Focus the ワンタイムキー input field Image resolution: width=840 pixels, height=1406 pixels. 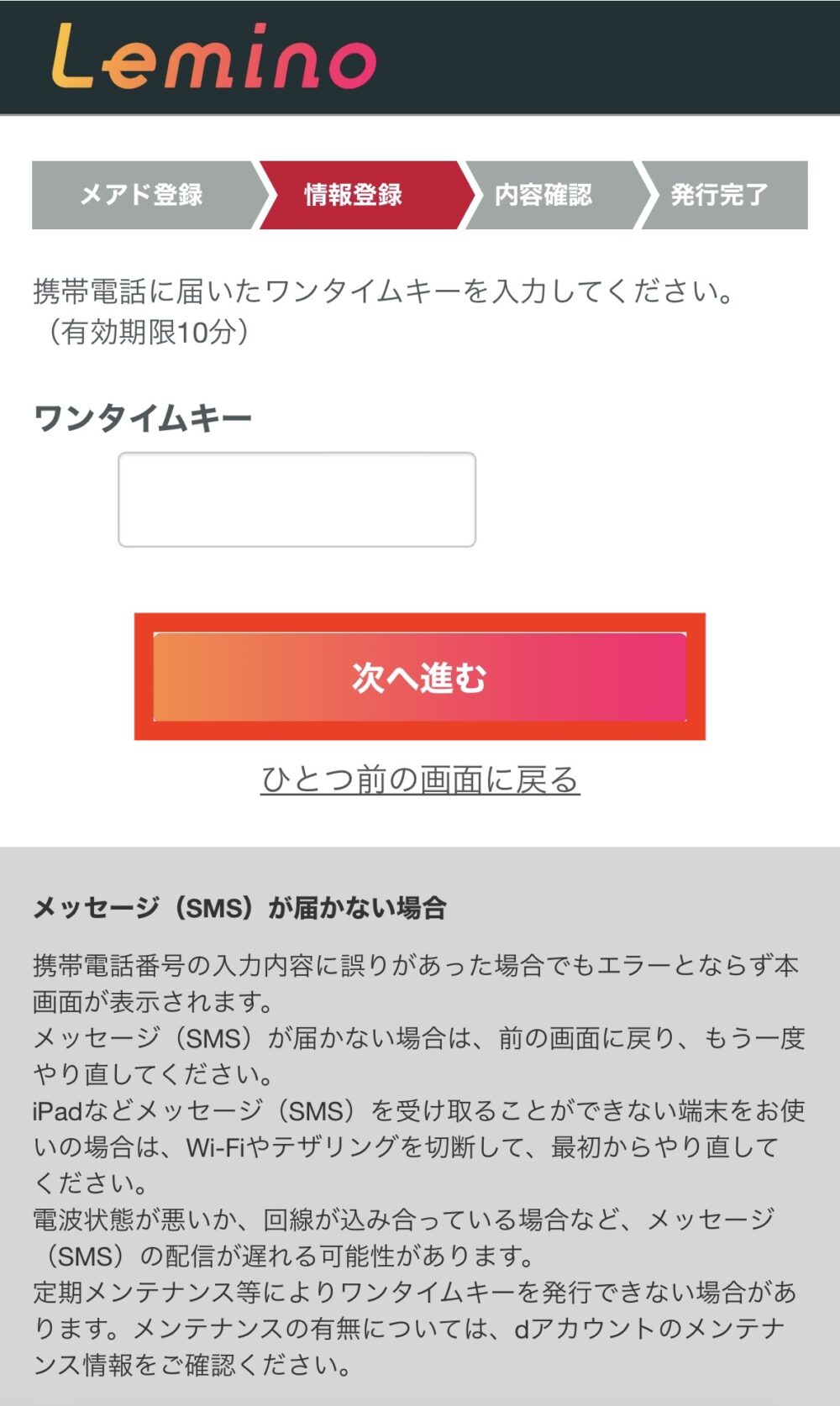pos(297,500)
